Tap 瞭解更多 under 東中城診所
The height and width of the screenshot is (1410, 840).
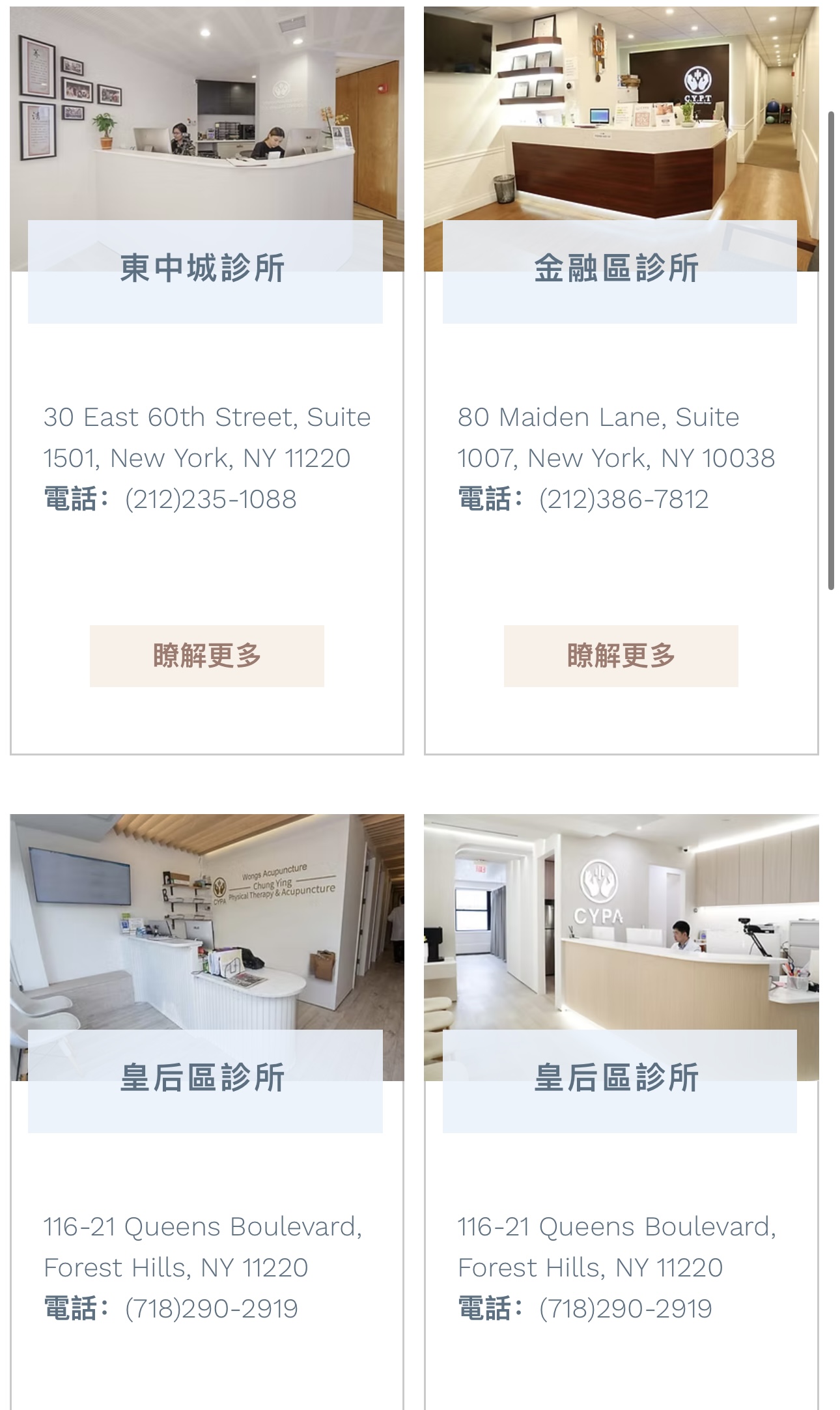click(x=206, y=655)
